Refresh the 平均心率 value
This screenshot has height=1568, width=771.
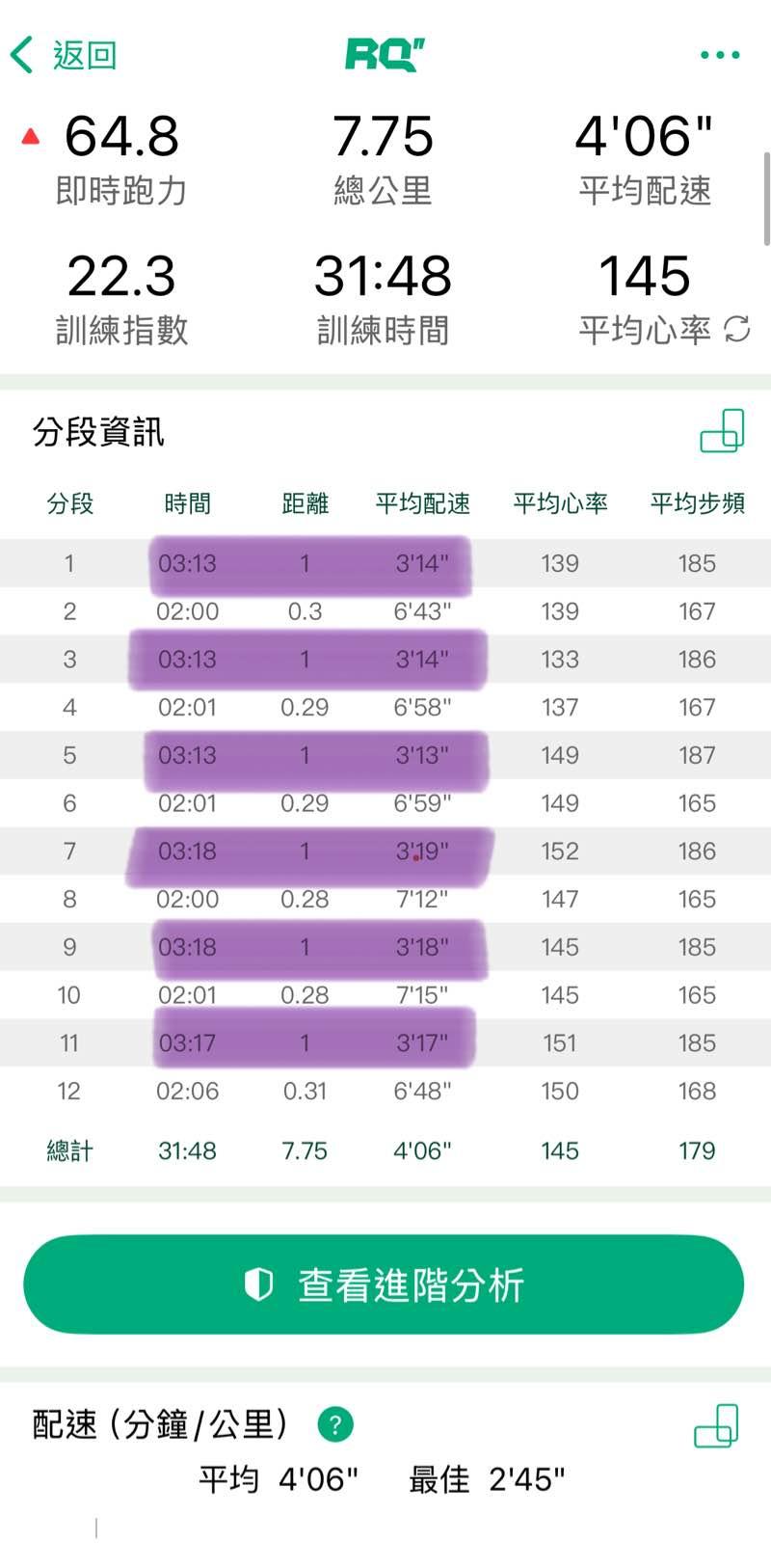pos(737,329)
